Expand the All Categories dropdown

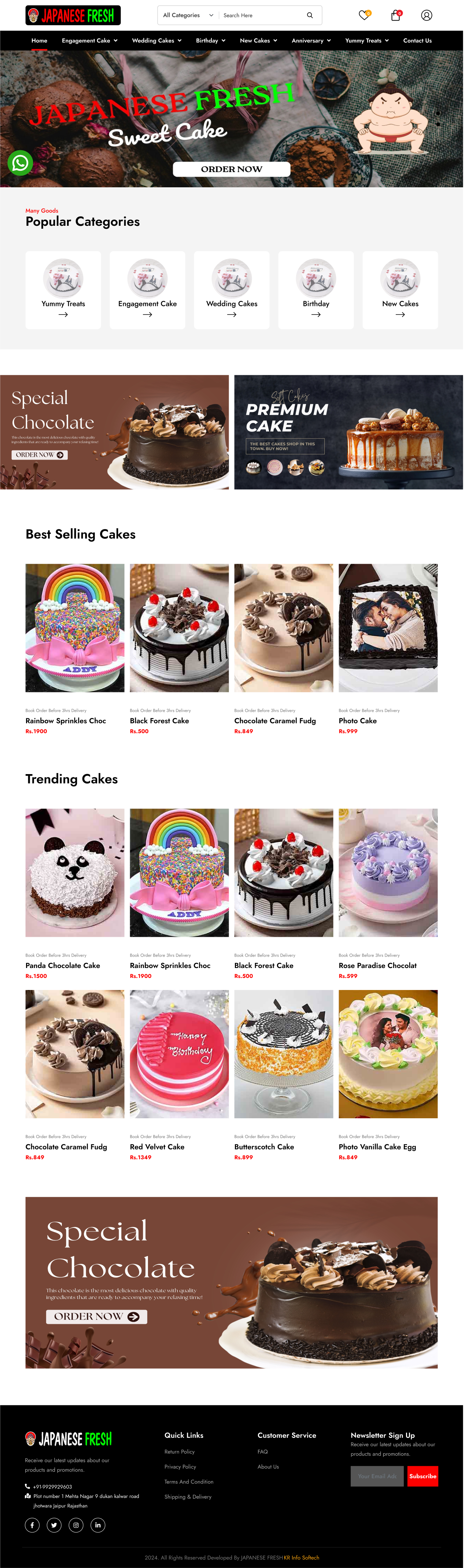pos(187,15)
